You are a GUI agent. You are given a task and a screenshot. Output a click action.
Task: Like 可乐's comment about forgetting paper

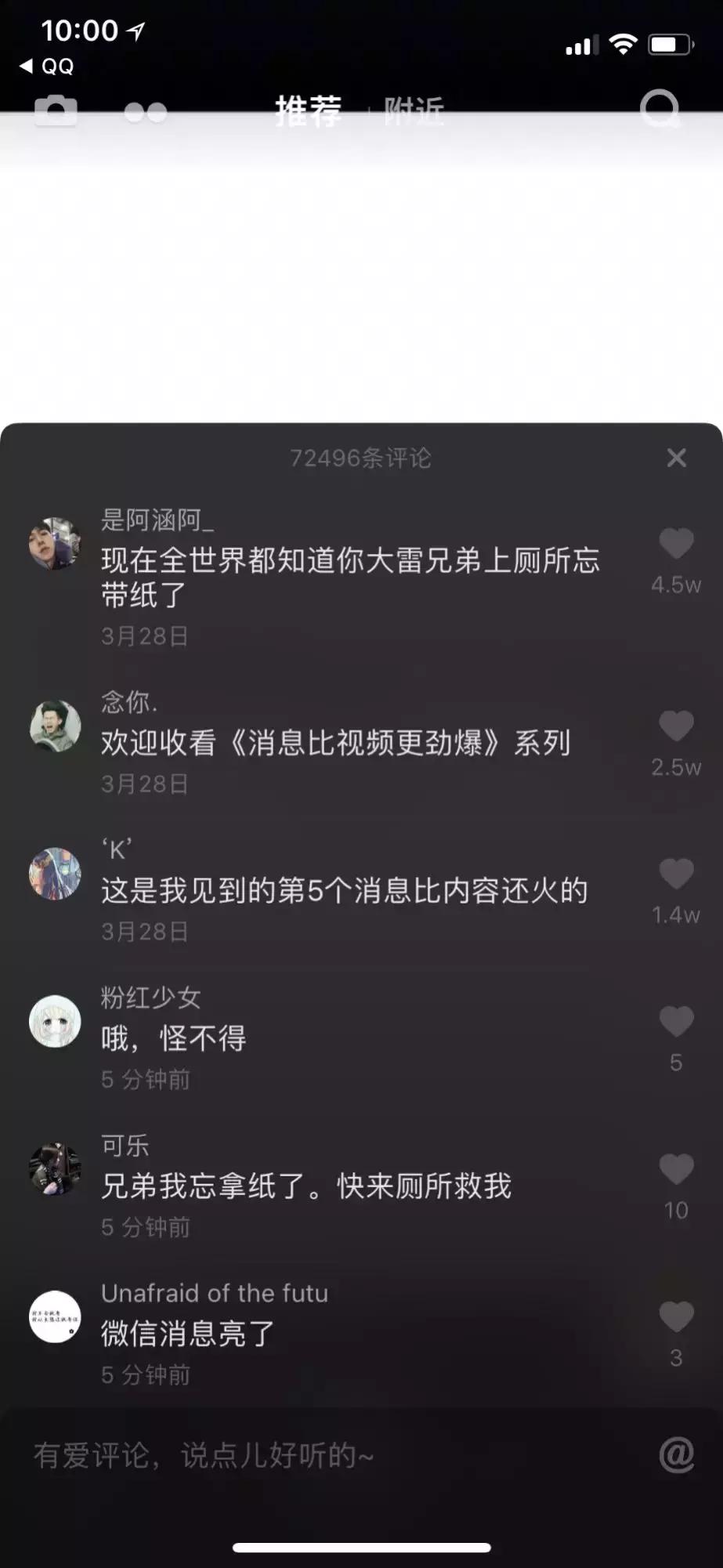(x=675, y=1168)
